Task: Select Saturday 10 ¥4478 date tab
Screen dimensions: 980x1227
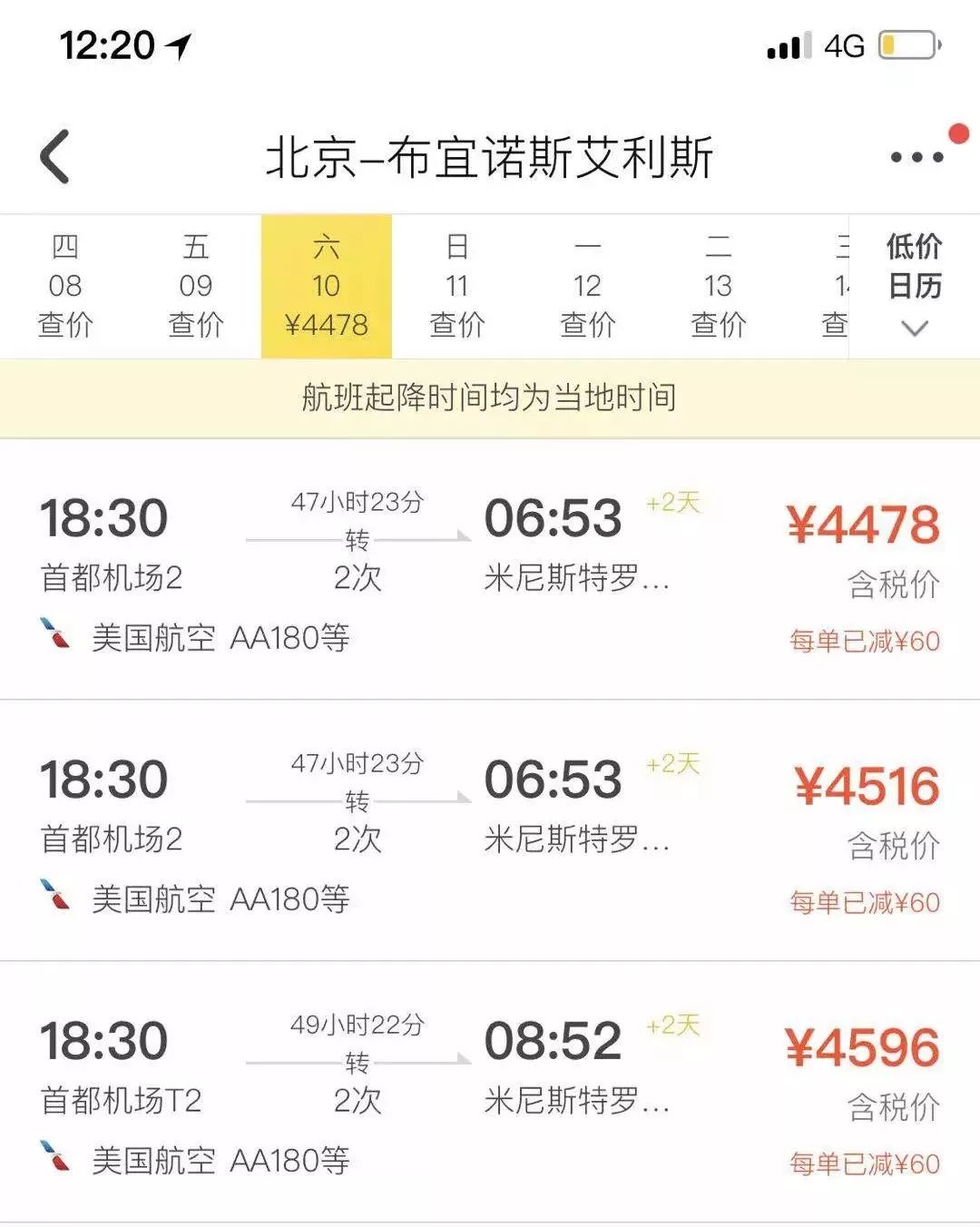Action: pos(327,286)
